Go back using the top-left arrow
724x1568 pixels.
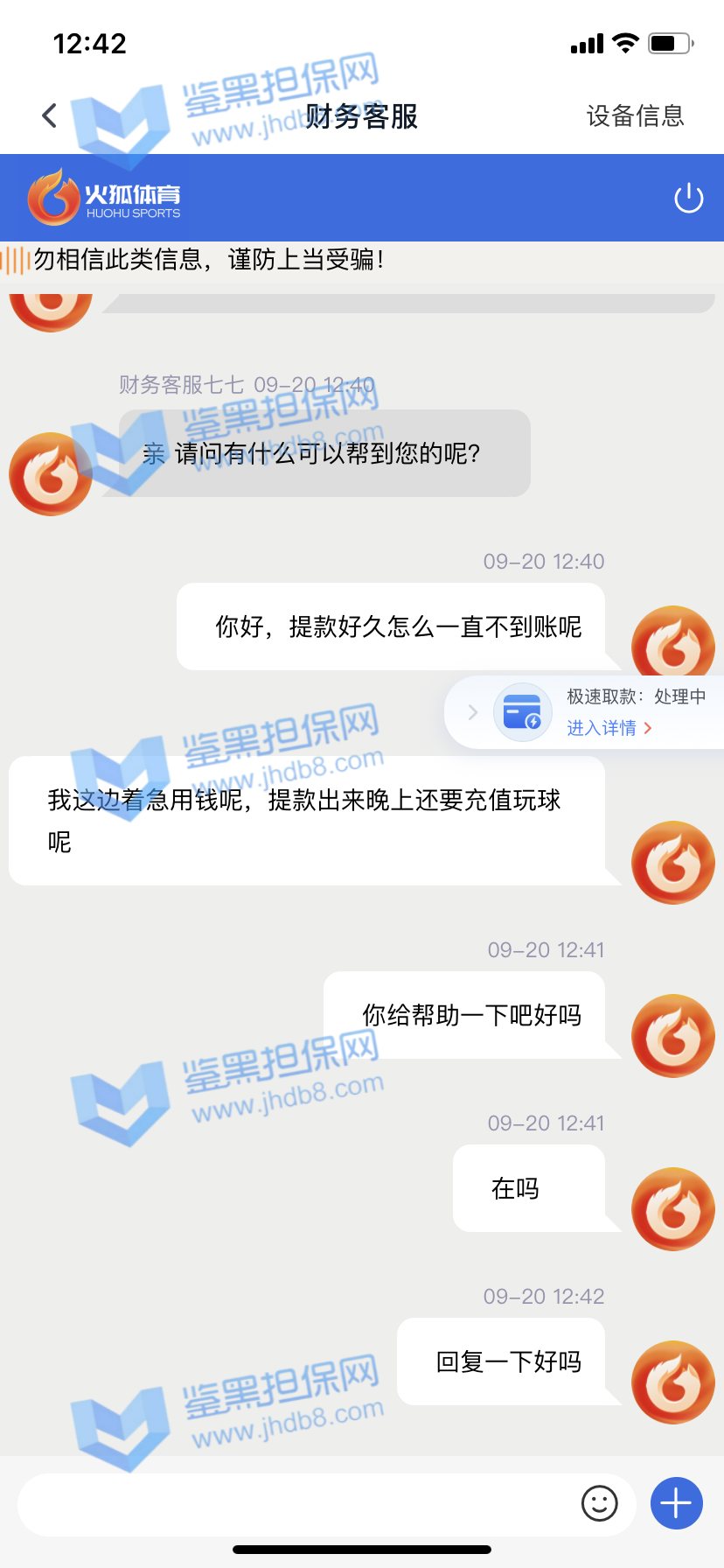(50, 115)
